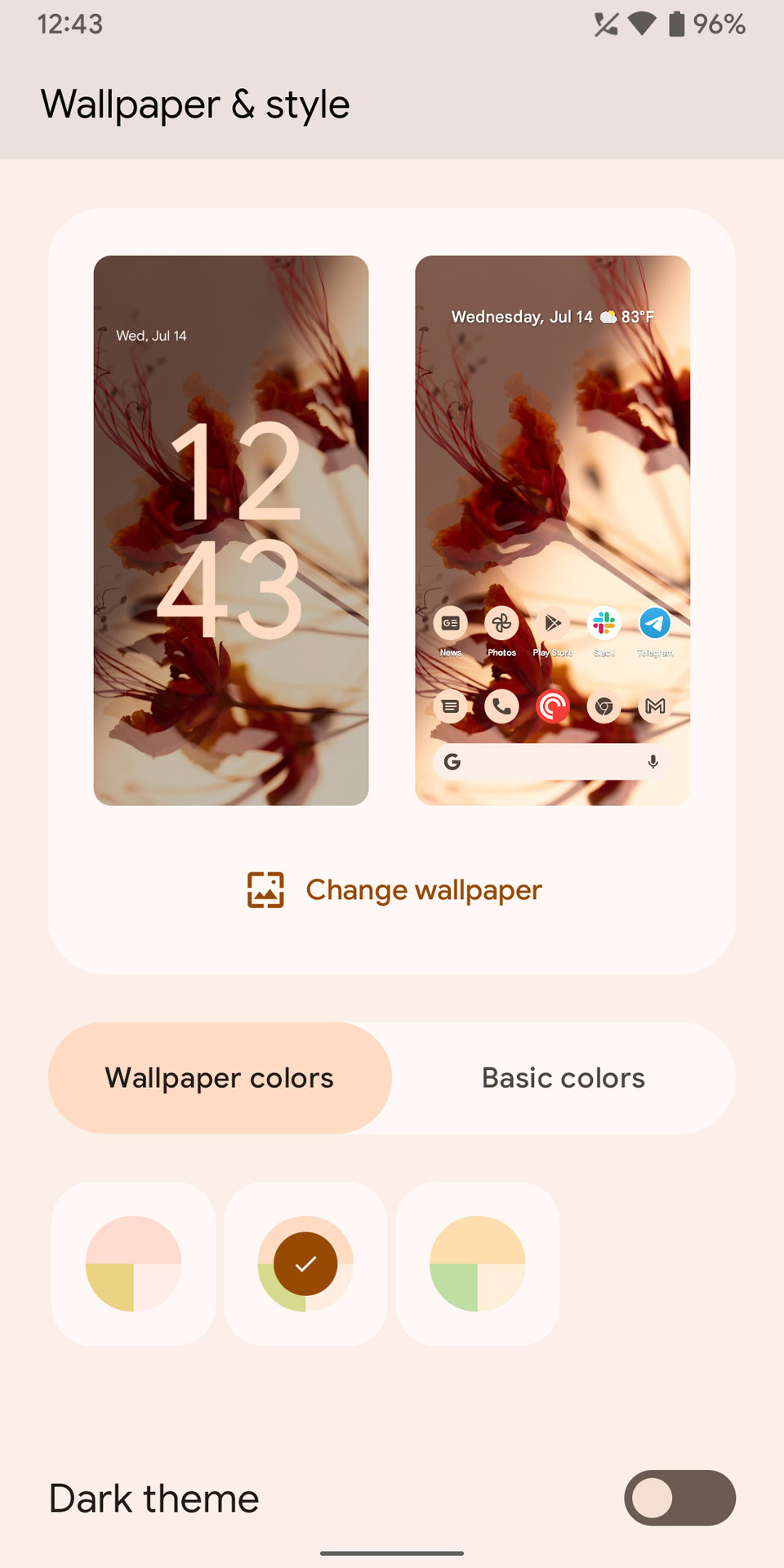Choose the pink and yellow color palette
784x1568 pixels.
tap(134, 1263)
